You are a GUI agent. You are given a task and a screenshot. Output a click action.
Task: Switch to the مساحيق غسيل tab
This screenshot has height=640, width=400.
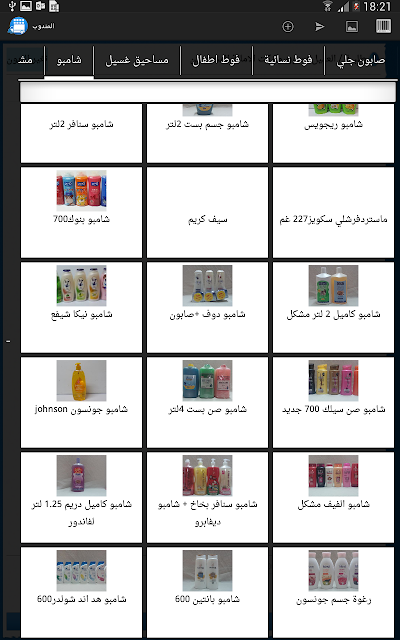[x=137, y=60]
